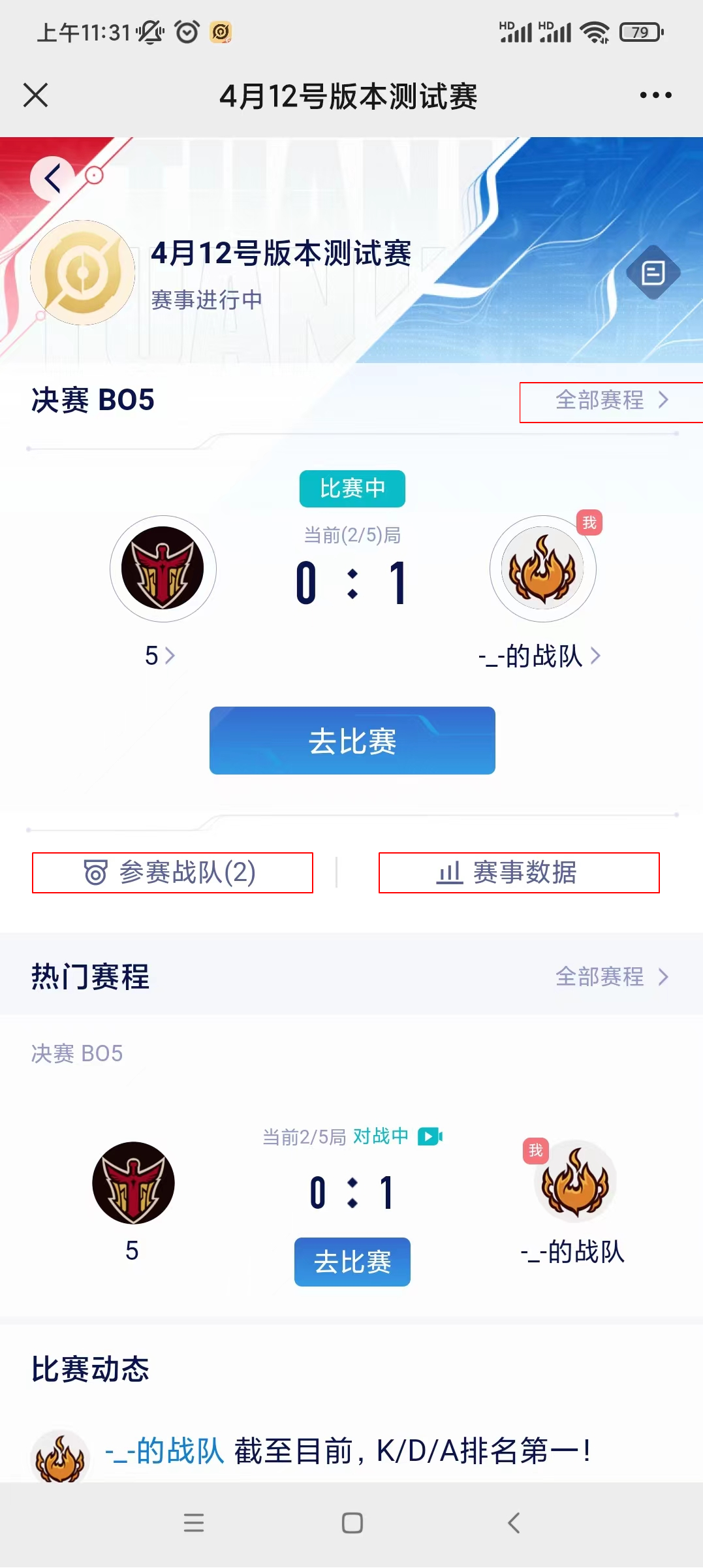Tap the system back navigation button
The height and width of the screenshot is (1568, 703).
point(514,1523)
